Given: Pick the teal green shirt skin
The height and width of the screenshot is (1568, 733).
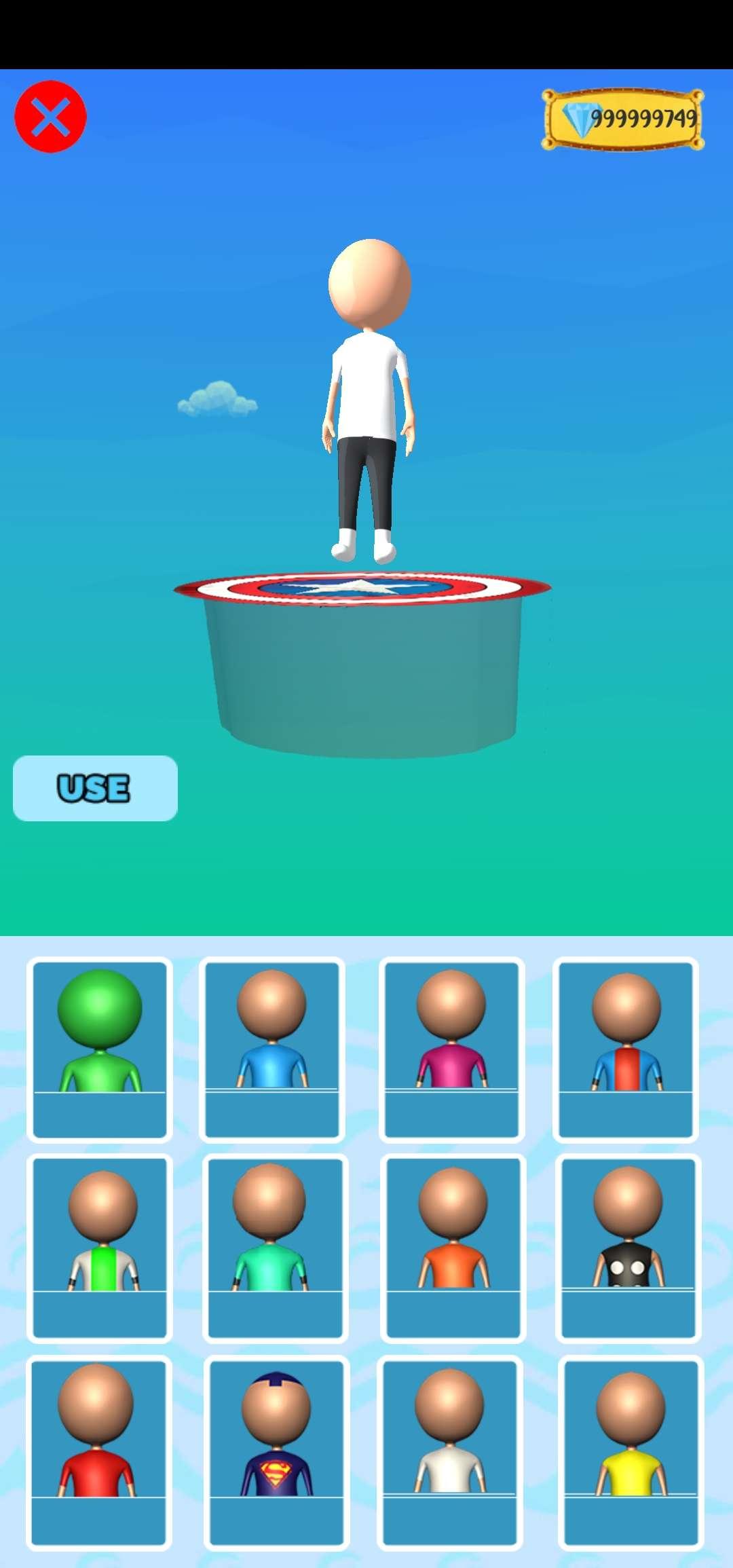Looking at the screenshot, I should click(275, 1248).
